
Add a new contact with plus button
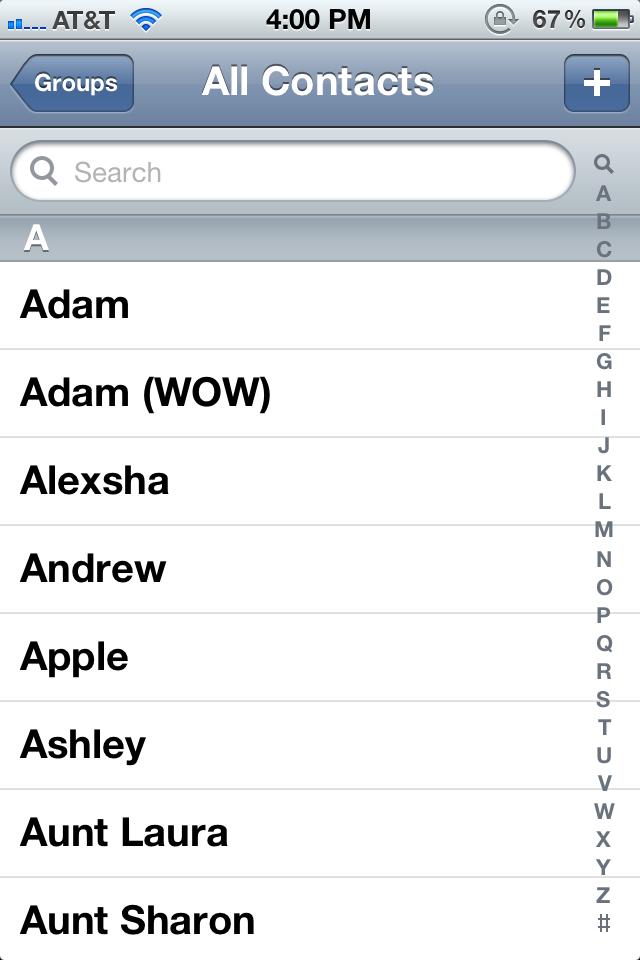pyautogui.click(x=597, y=83)
